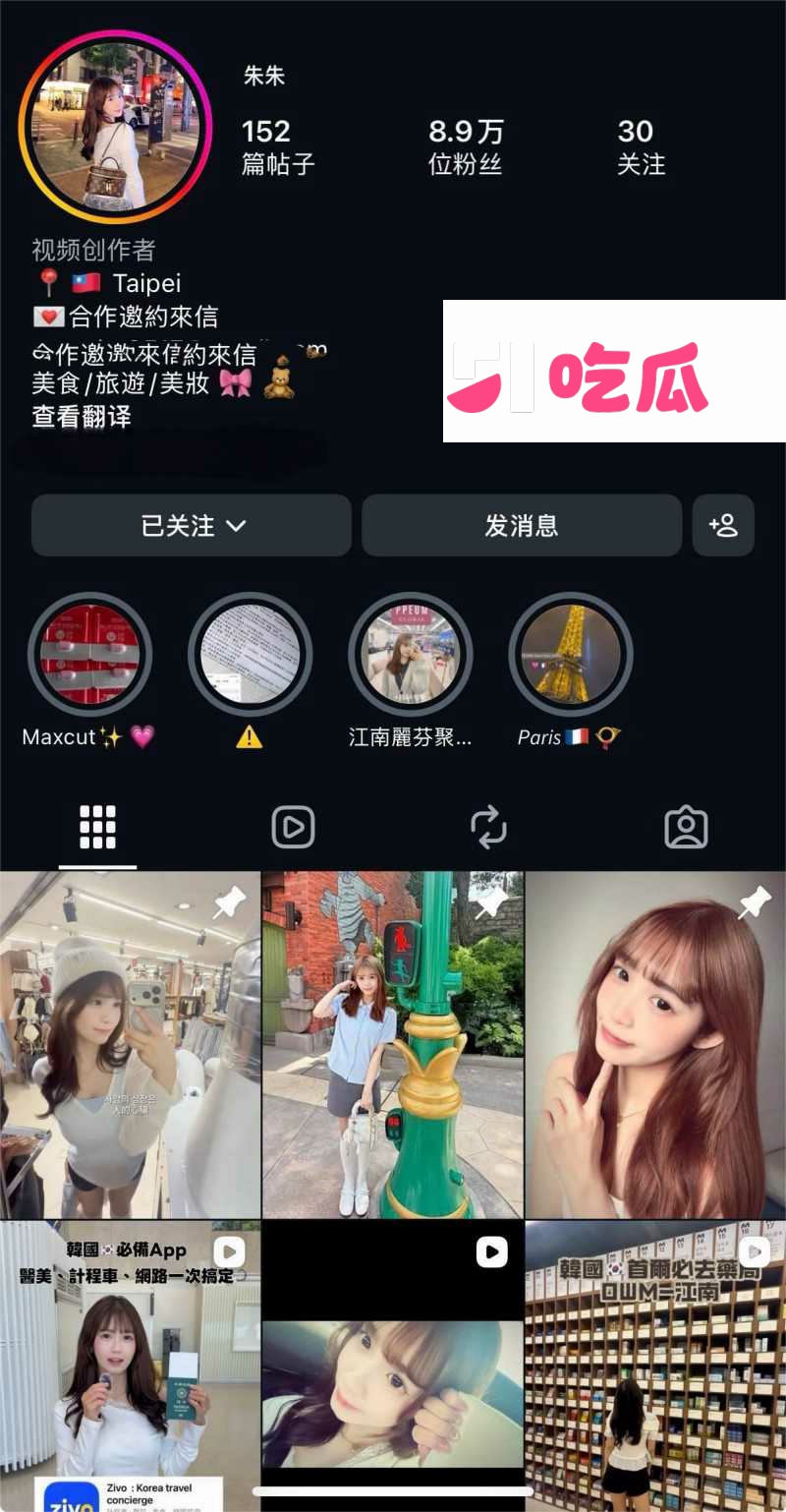Tap 查看翻译 to translate the bio
This screenshot has height=1512, width=786.
[x=82, y=417]
